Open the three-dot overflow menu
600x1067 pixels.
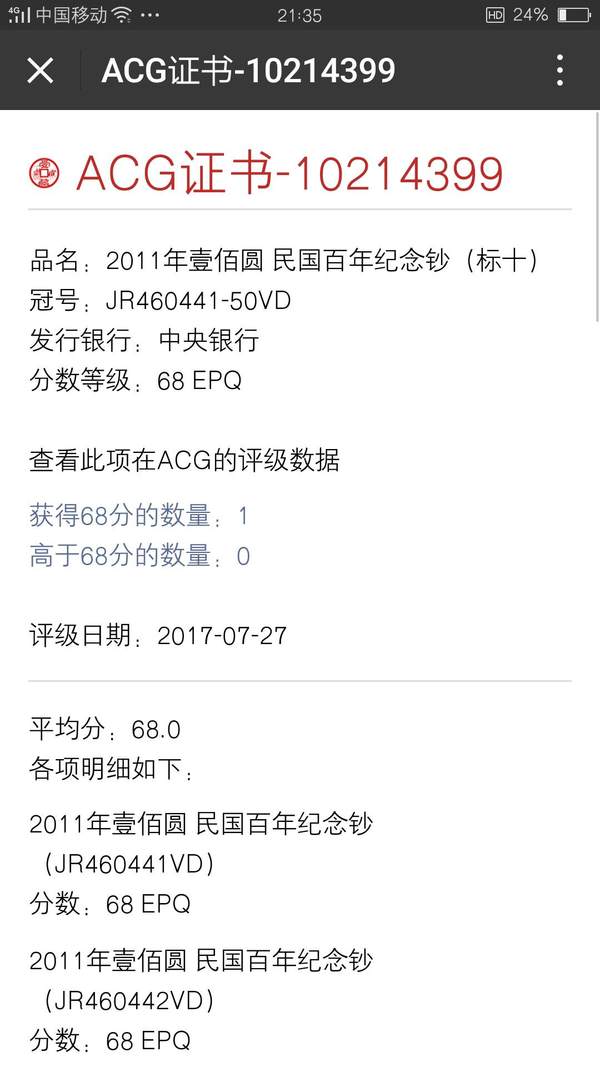point(559,70)
